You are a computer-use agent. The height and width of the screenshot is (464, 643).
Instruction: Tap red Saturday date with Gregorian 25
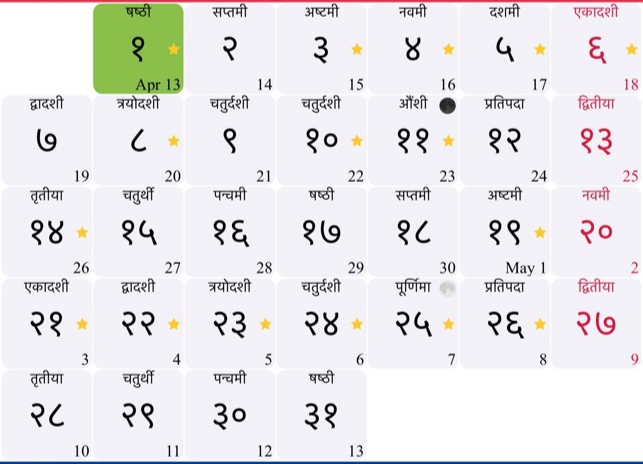click(597, 140)
